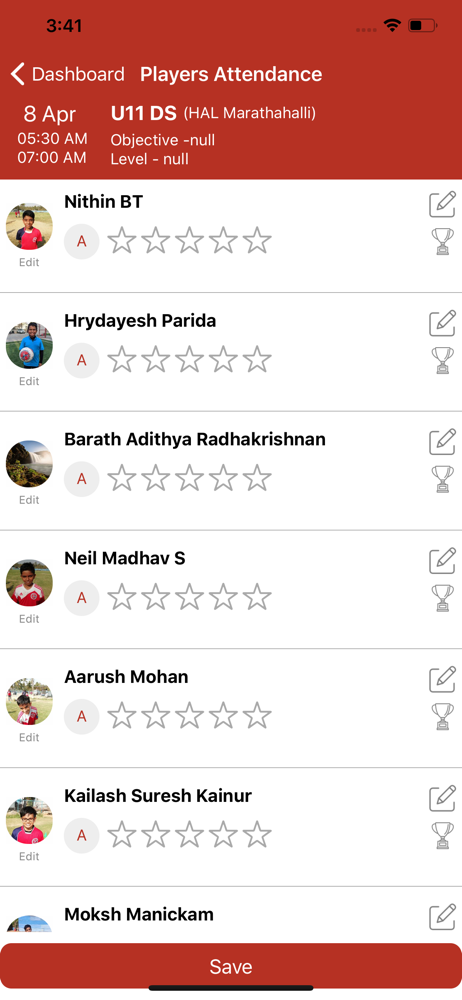
Task: Rate Hrydayesh Parida five stars
Action: 257,359
